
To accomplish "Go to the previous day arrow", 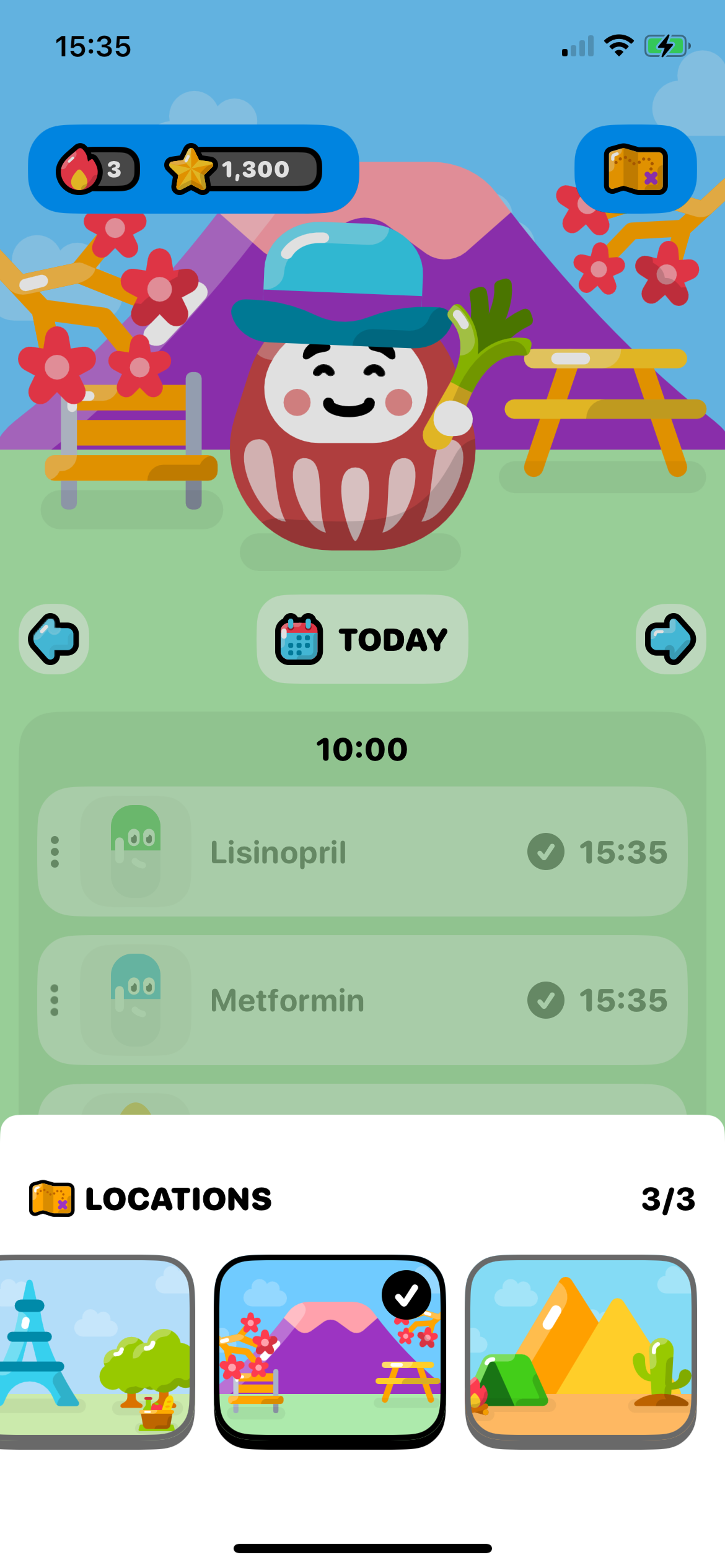I will coord(54,639).
